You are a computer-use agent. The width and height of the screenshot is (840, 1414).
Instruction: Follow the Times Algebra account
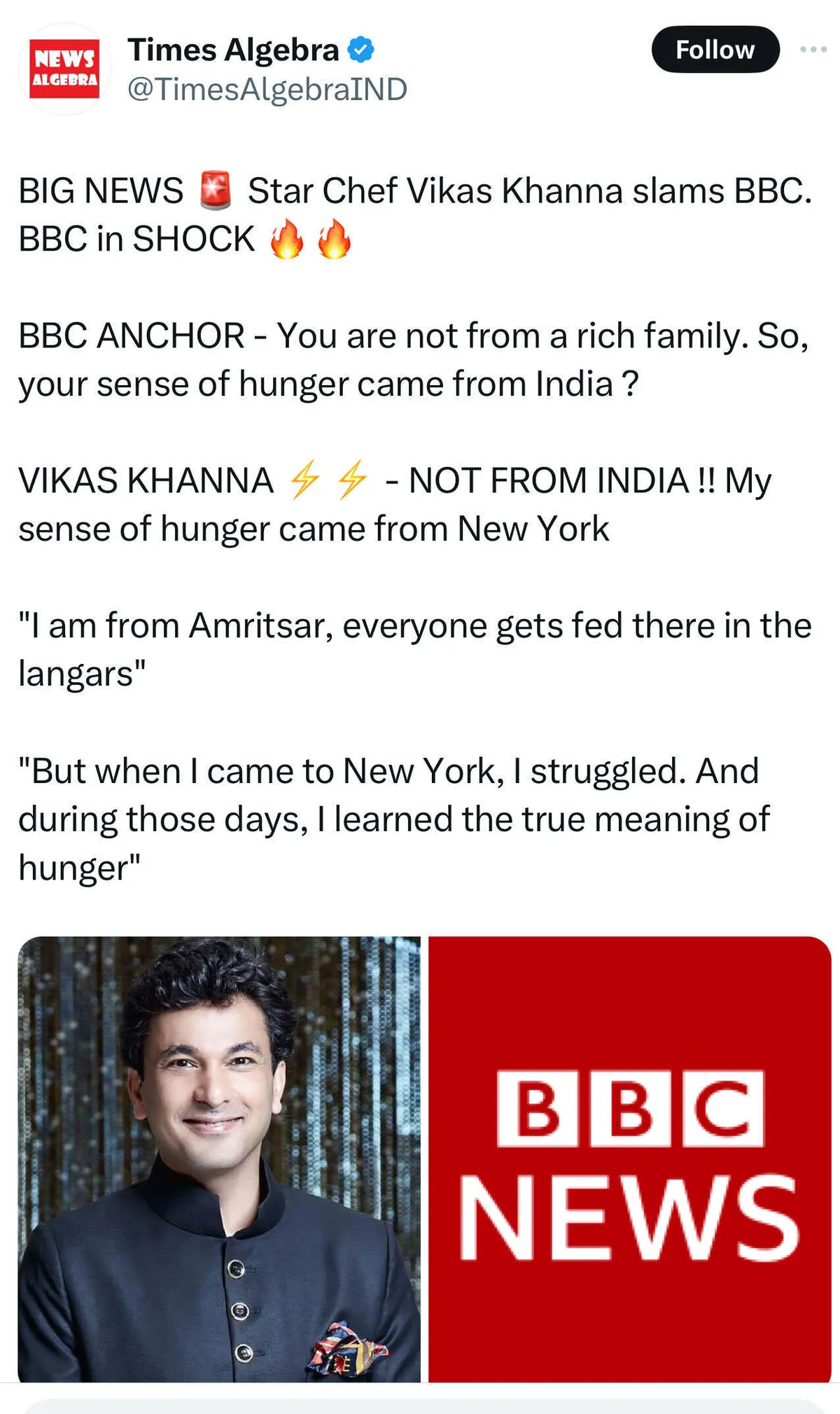[715, 50]
